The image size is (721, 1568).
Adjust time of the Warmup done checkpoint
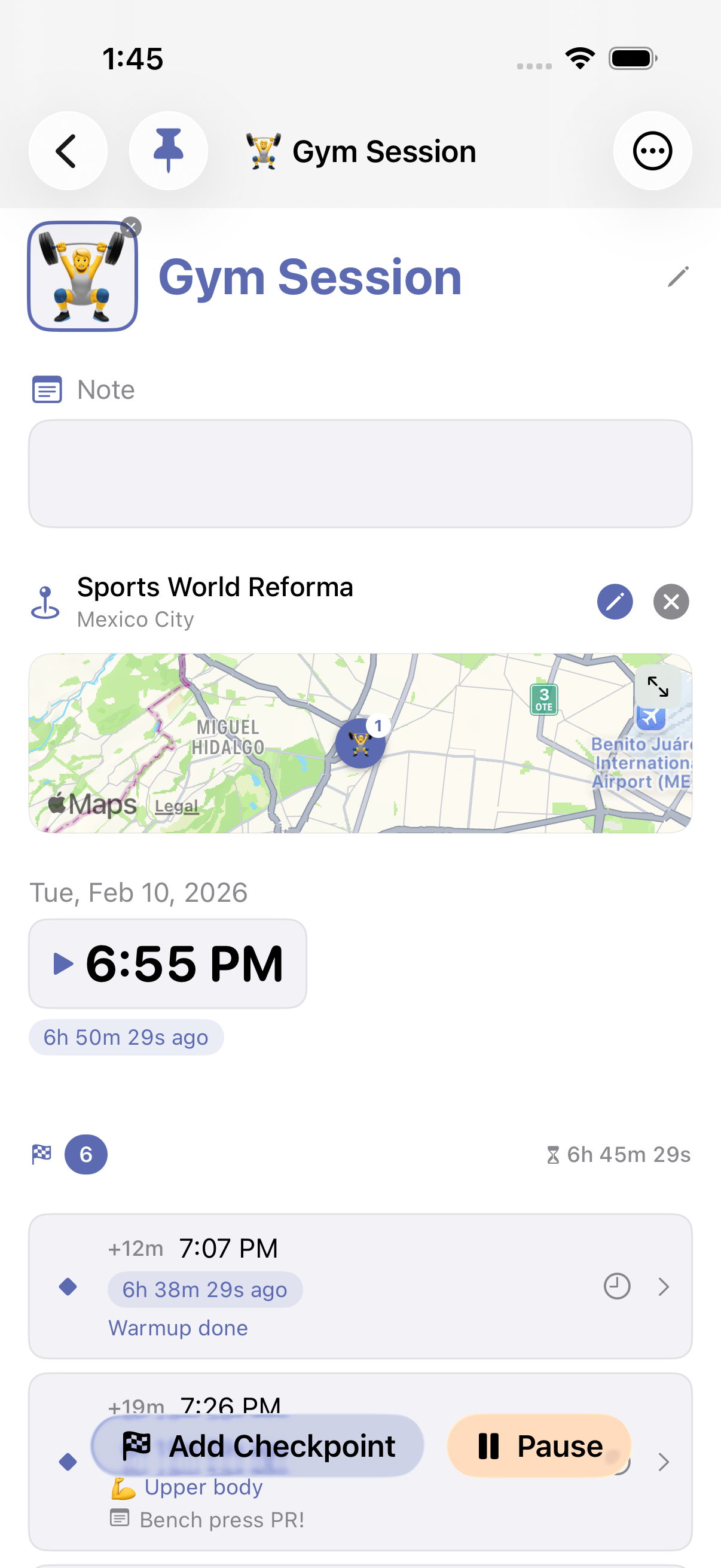tap(616, 1287)
